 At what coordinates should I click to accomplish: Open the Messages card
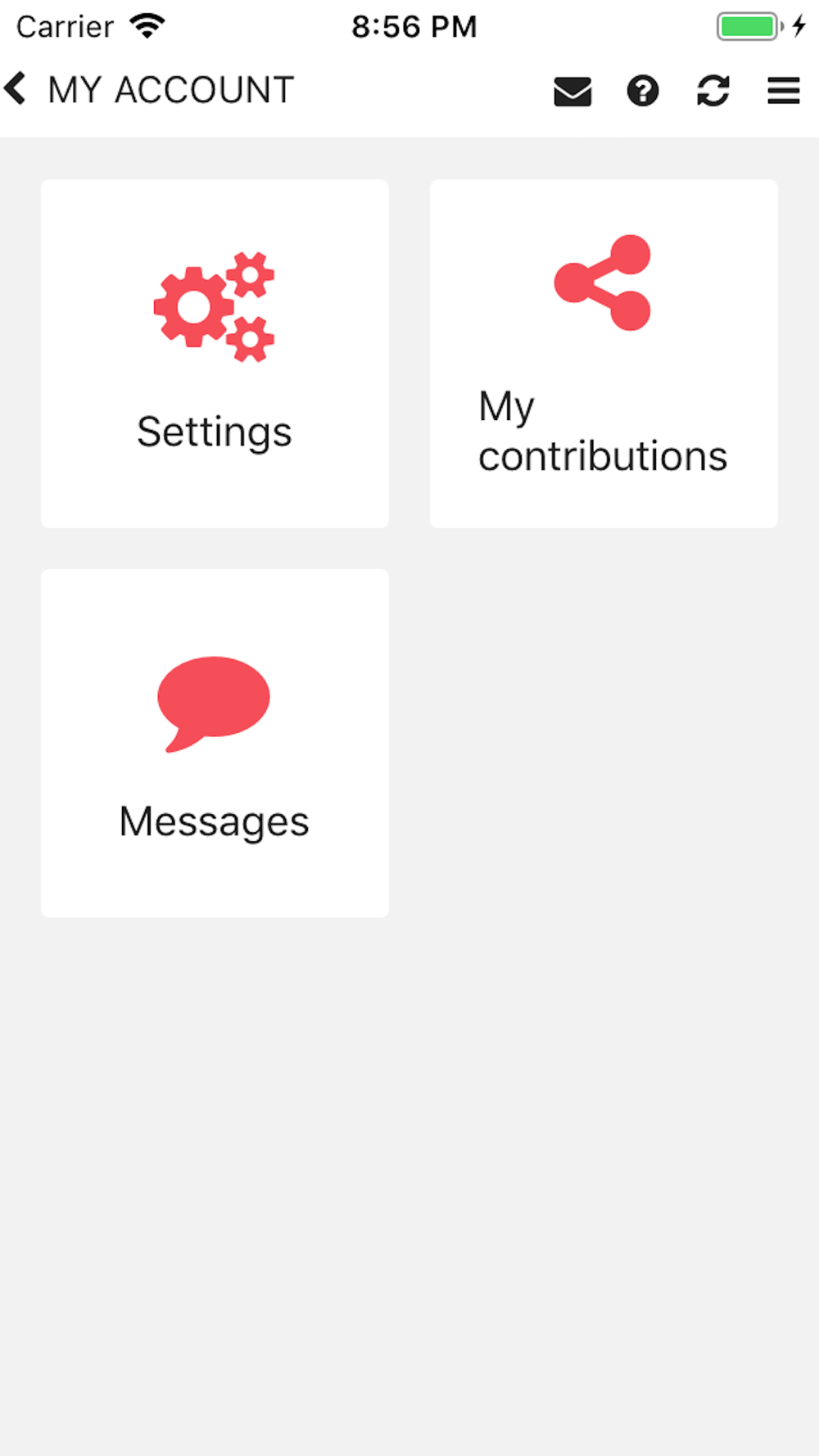tap(215, 744)
